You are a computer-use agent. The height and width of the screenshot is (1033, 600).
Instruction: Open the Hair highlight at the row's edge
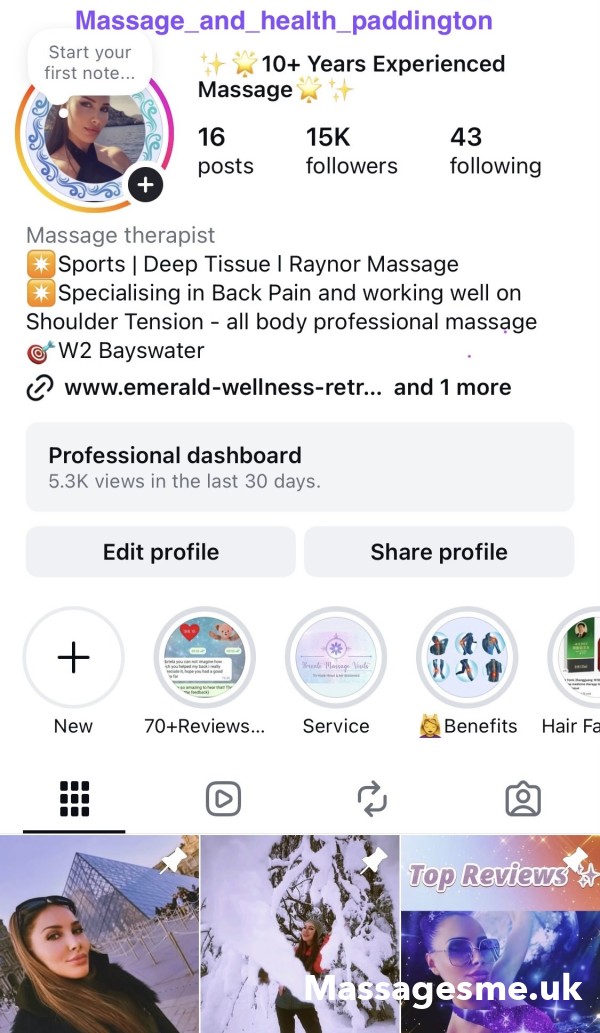(578, 657)
